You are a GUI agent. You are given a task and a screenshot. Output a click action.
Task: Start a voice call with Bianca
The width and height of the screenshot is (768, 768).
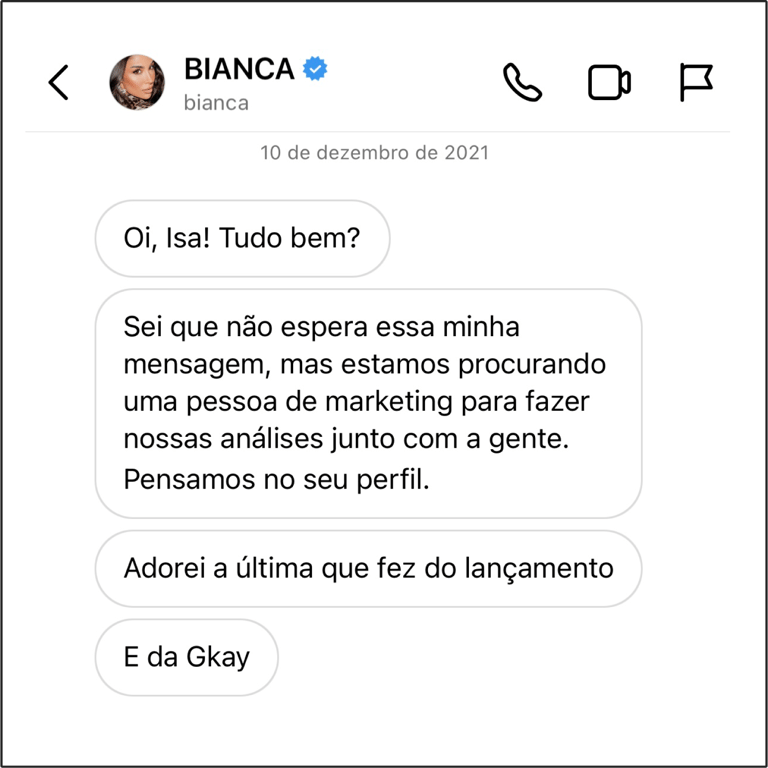tap(522, 82)
